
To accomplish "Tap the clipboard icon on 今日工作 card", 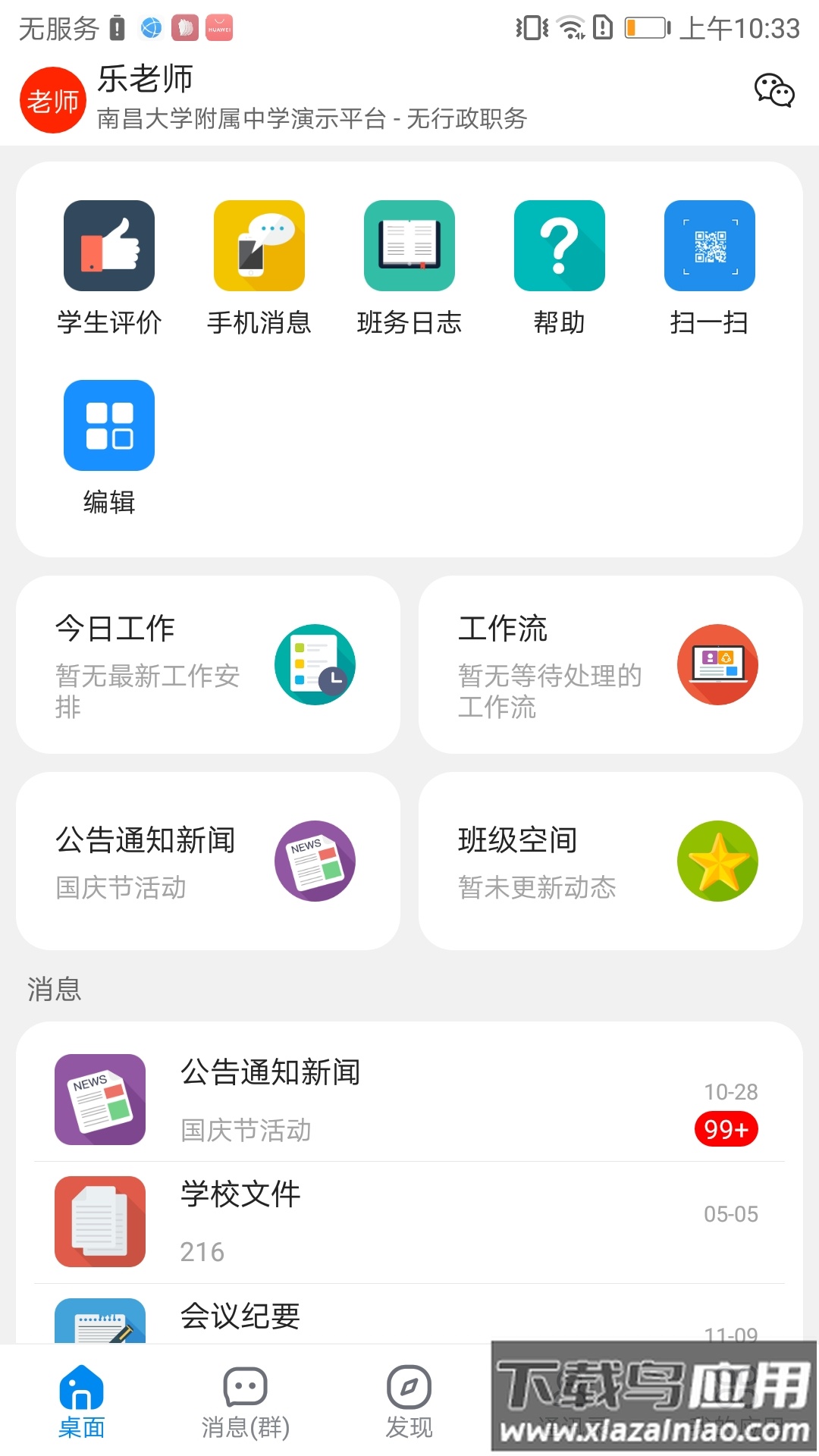I will coord(315,664).
